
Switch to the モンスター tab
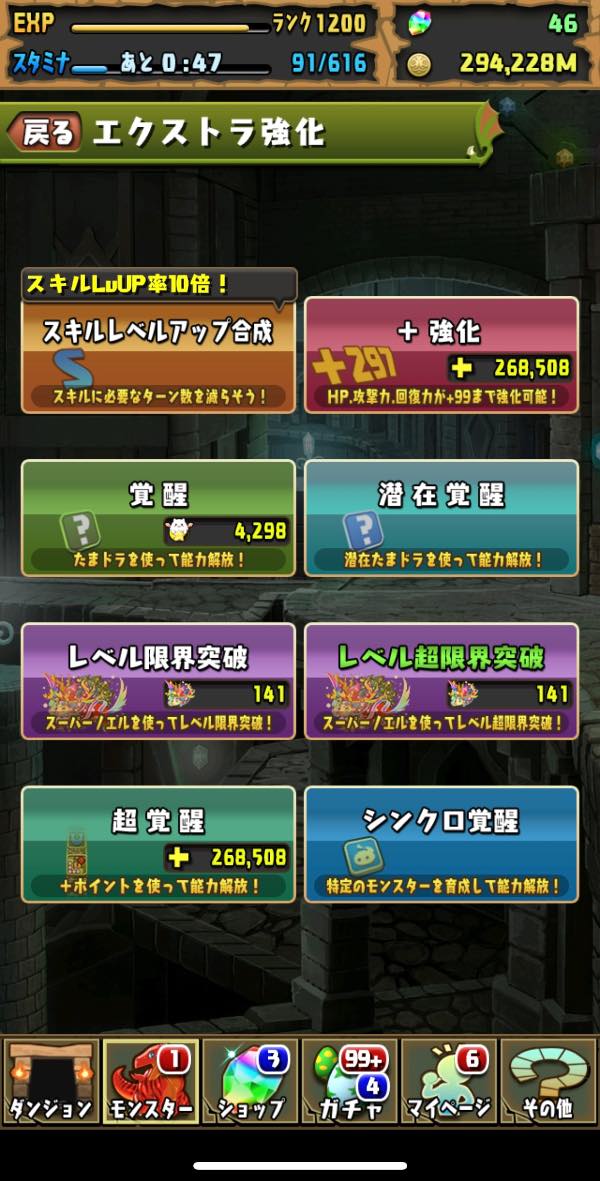coord(150,1081)
